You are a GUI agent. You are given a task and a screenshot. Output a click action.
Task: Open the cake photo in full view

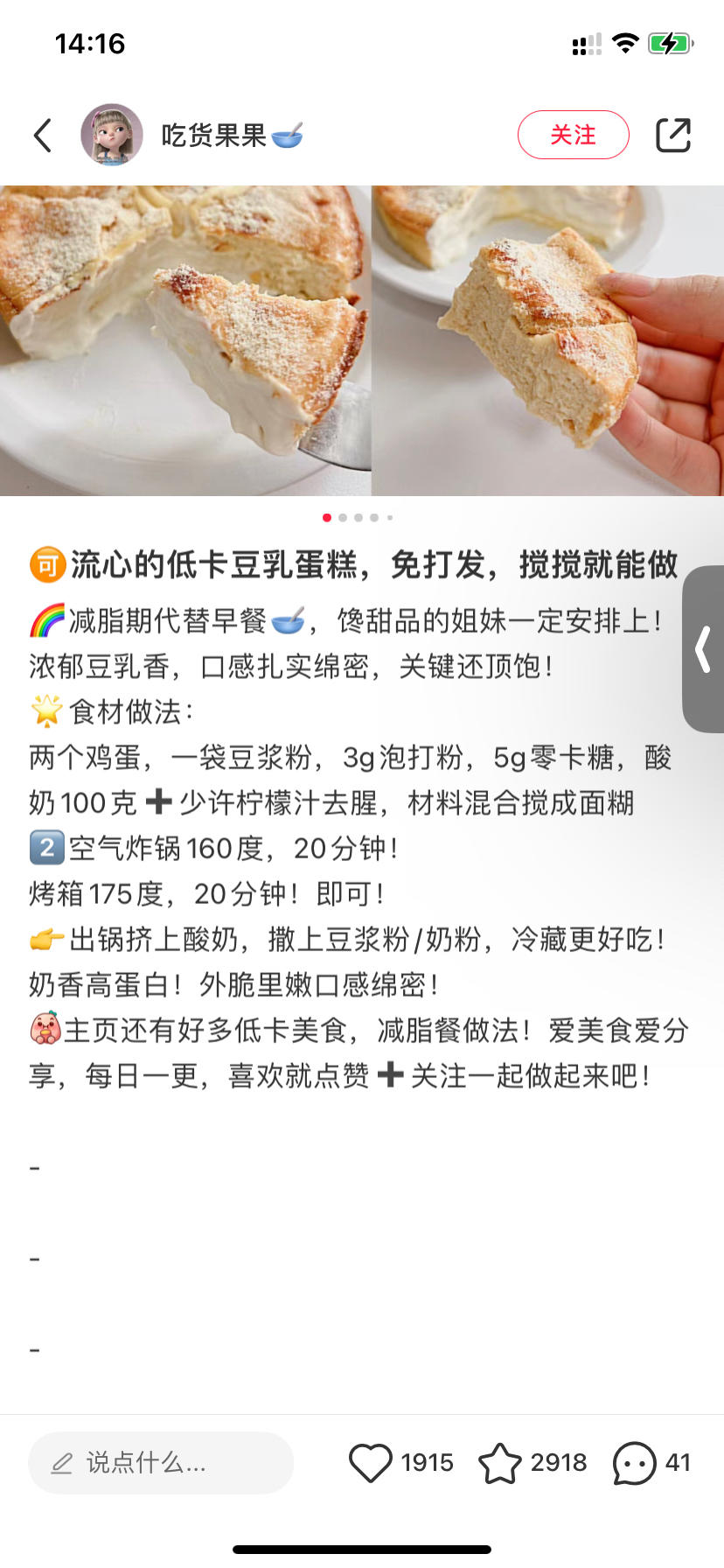(x=362, y=341)
